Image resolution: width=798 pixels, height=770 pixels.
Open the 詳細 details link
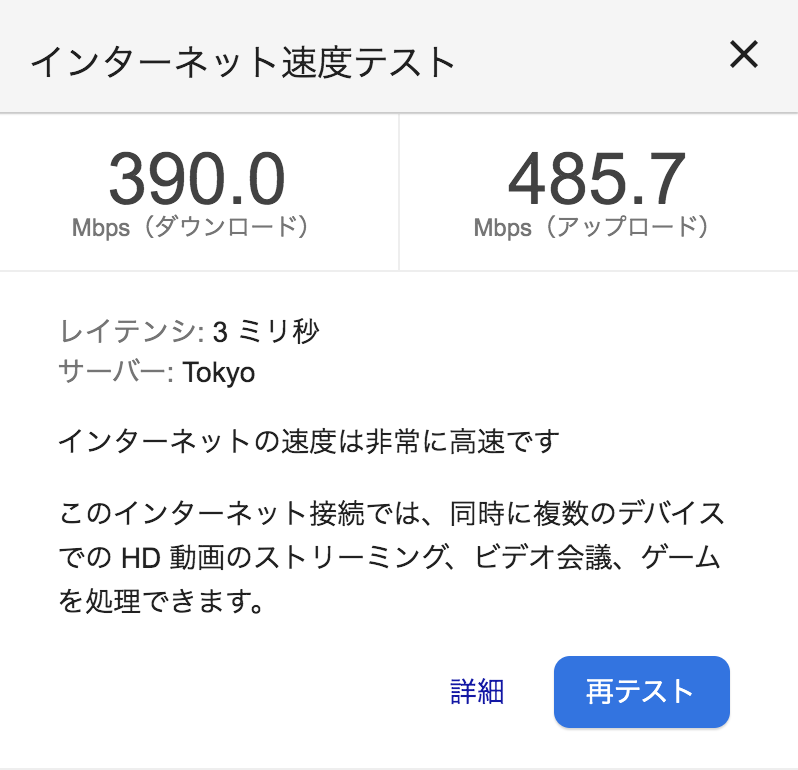477,691
